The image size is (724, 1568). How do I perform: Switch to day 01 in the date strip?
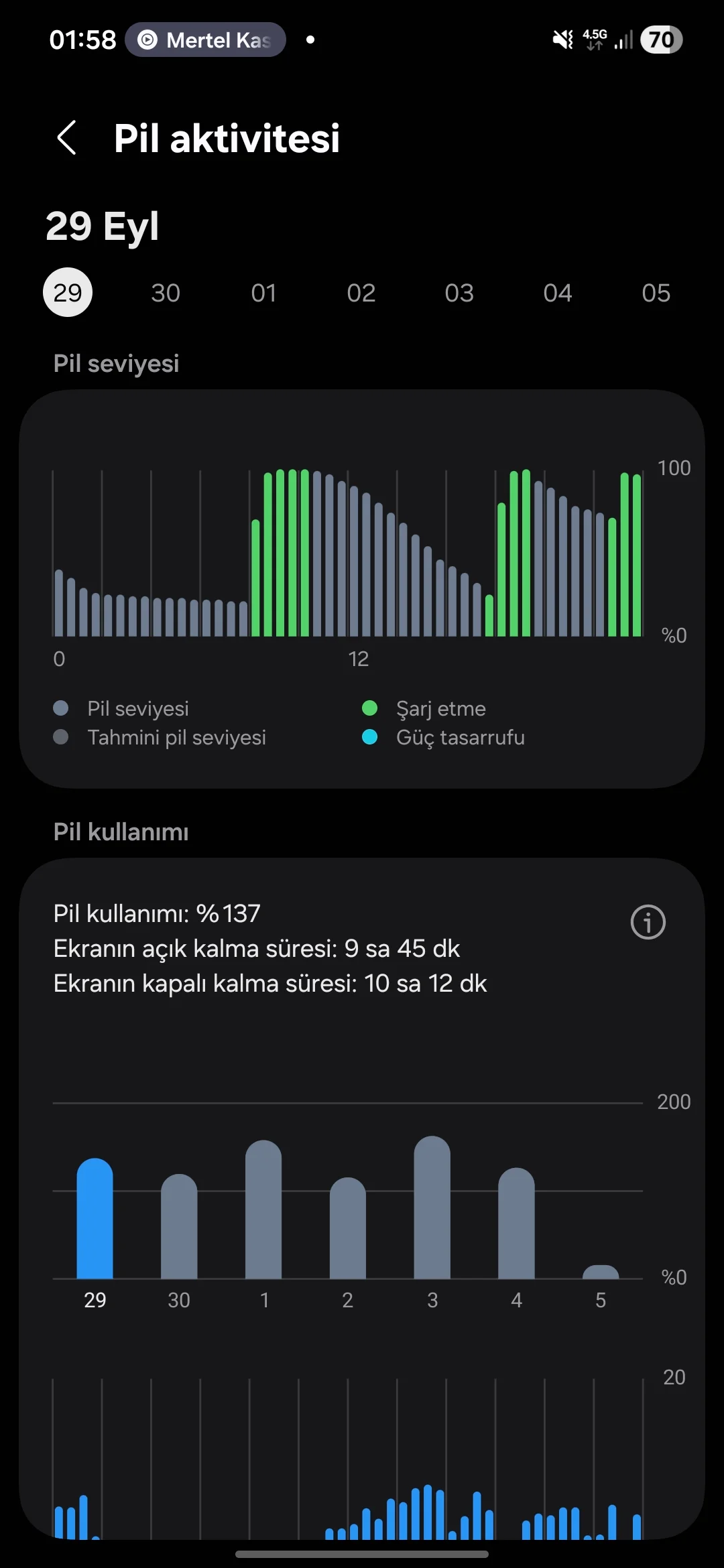coord(263,293)
